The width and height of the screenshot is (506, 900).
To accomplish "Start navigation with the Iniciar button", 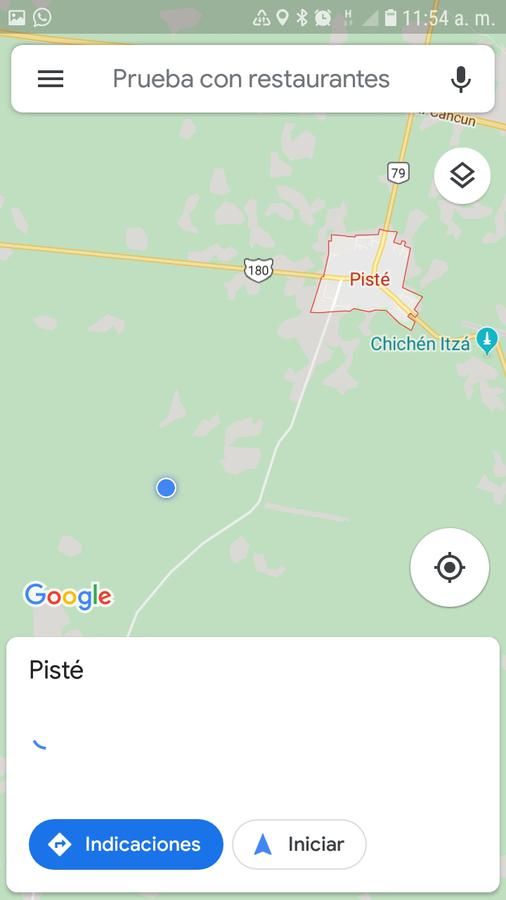I will (x=299, y=844).
